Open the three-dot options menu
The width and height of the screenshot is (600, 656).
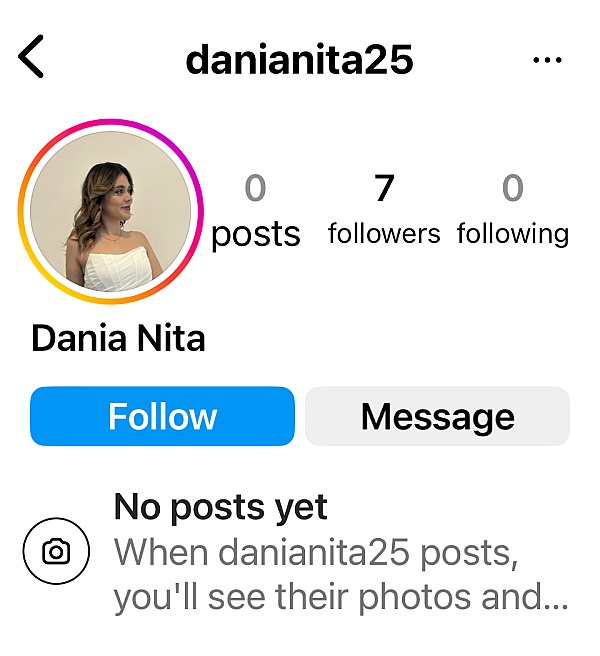pos(547,60)
